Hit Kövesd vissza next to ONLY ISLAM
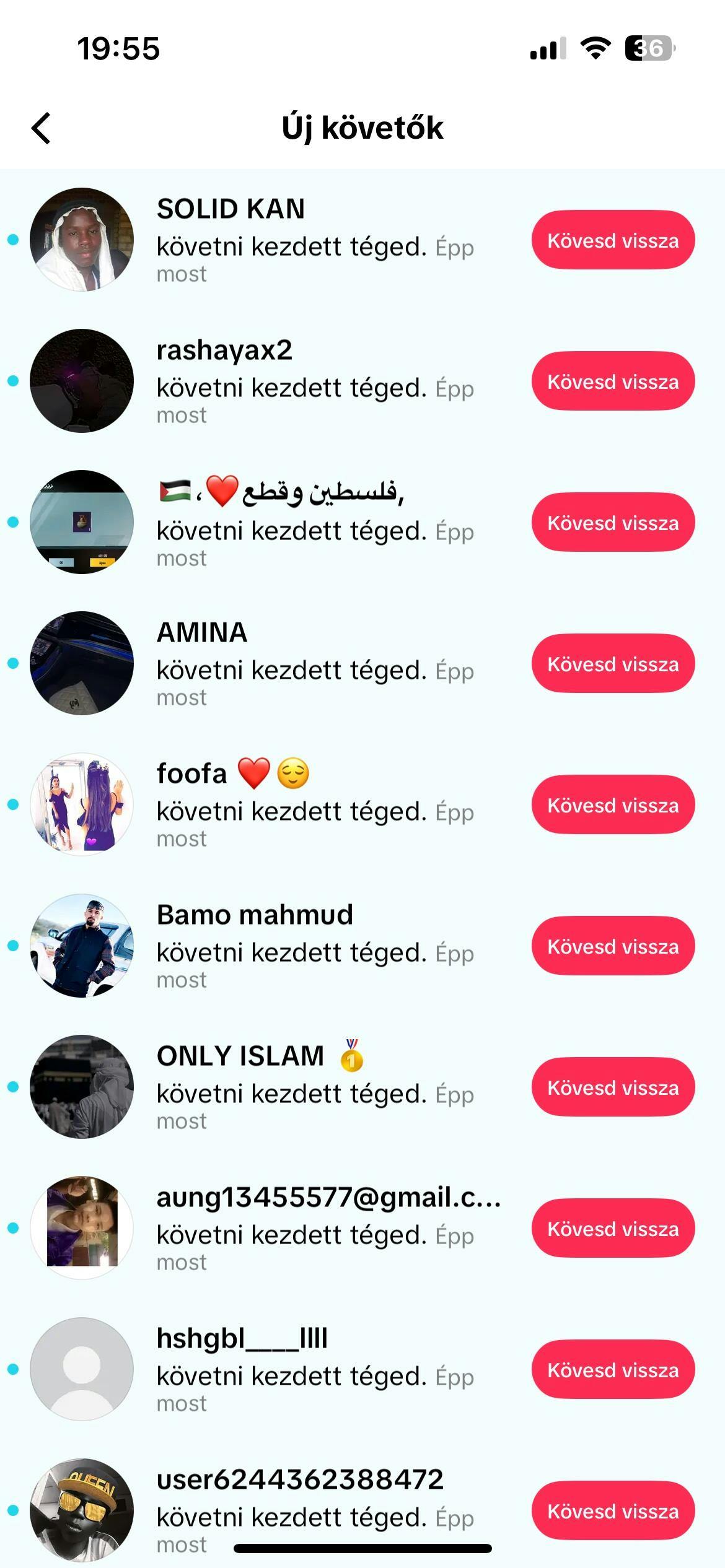 612,1087
